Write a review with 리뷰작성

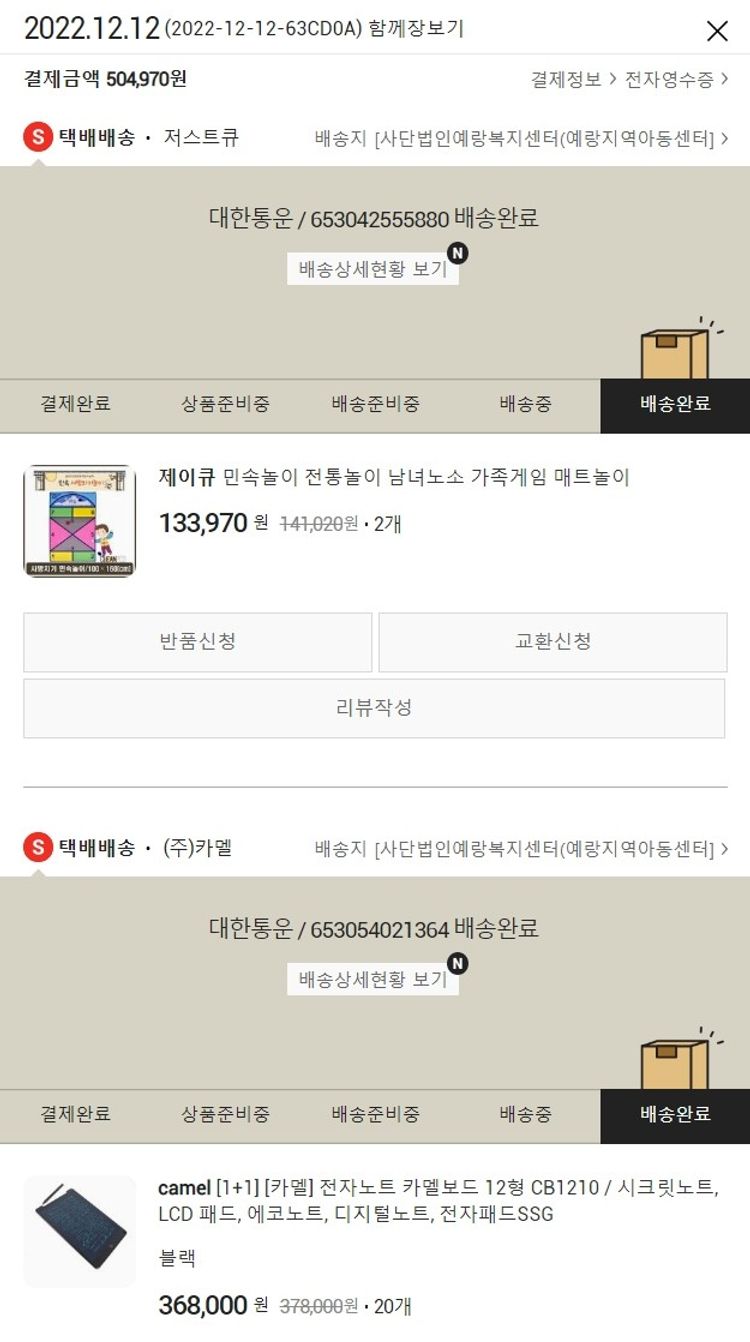(x=374, y=708)
